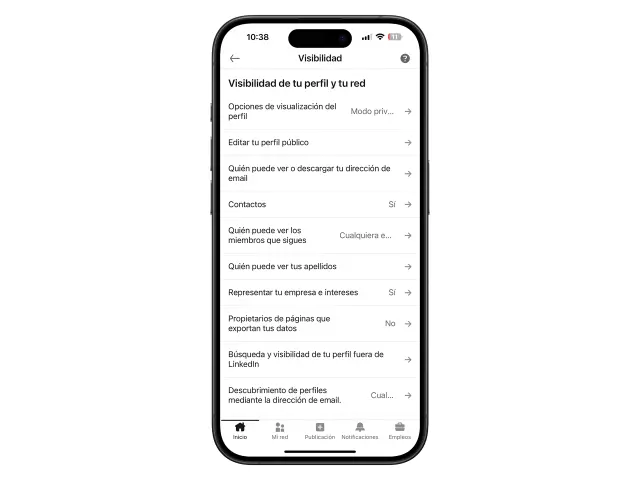This screenshot has height=480, width=640.
Task: Open Quién puede ver tus apellidos
Action: (x=318, y=266)
